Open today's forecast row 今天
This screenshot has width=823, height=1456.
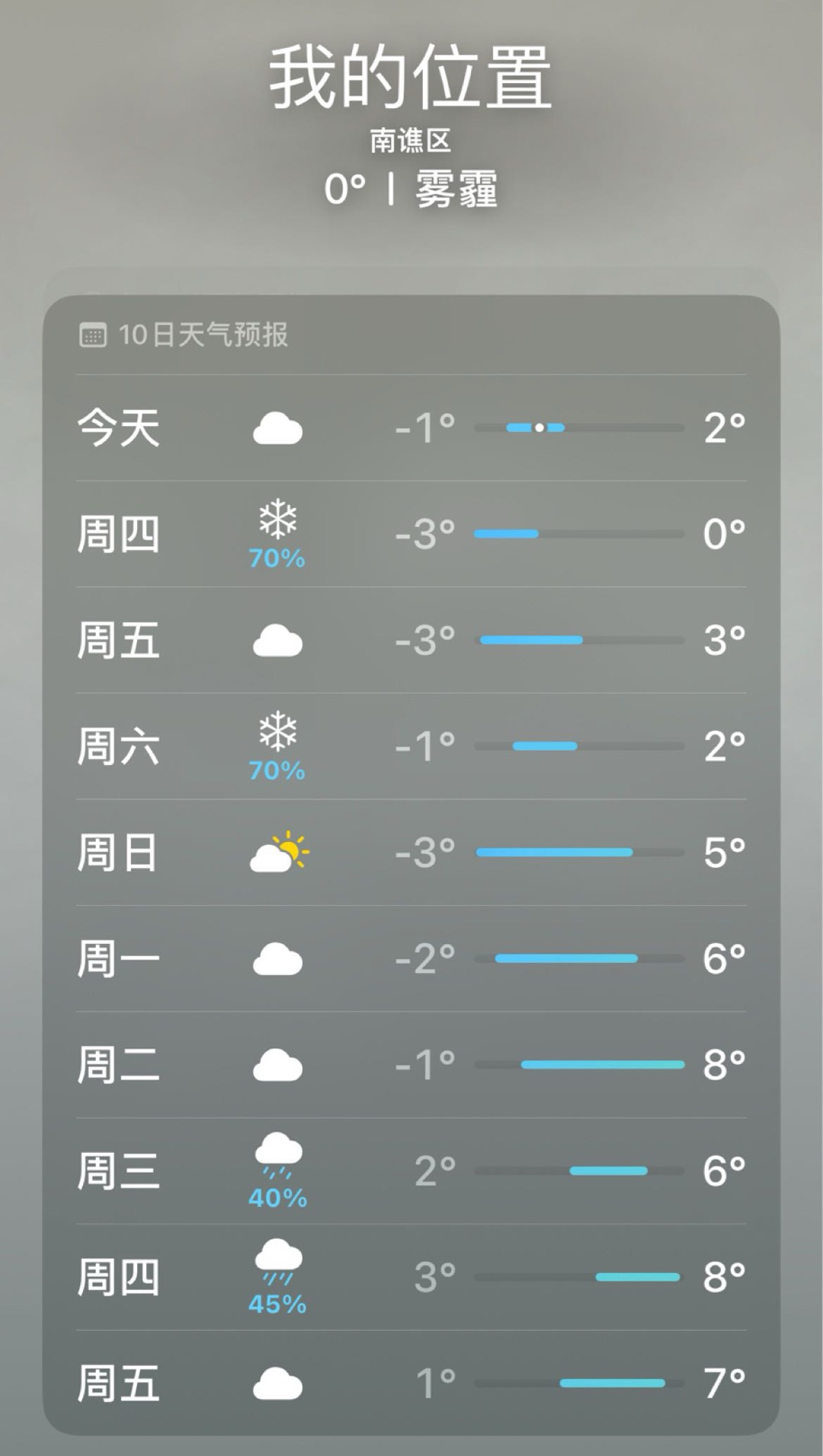411,427
